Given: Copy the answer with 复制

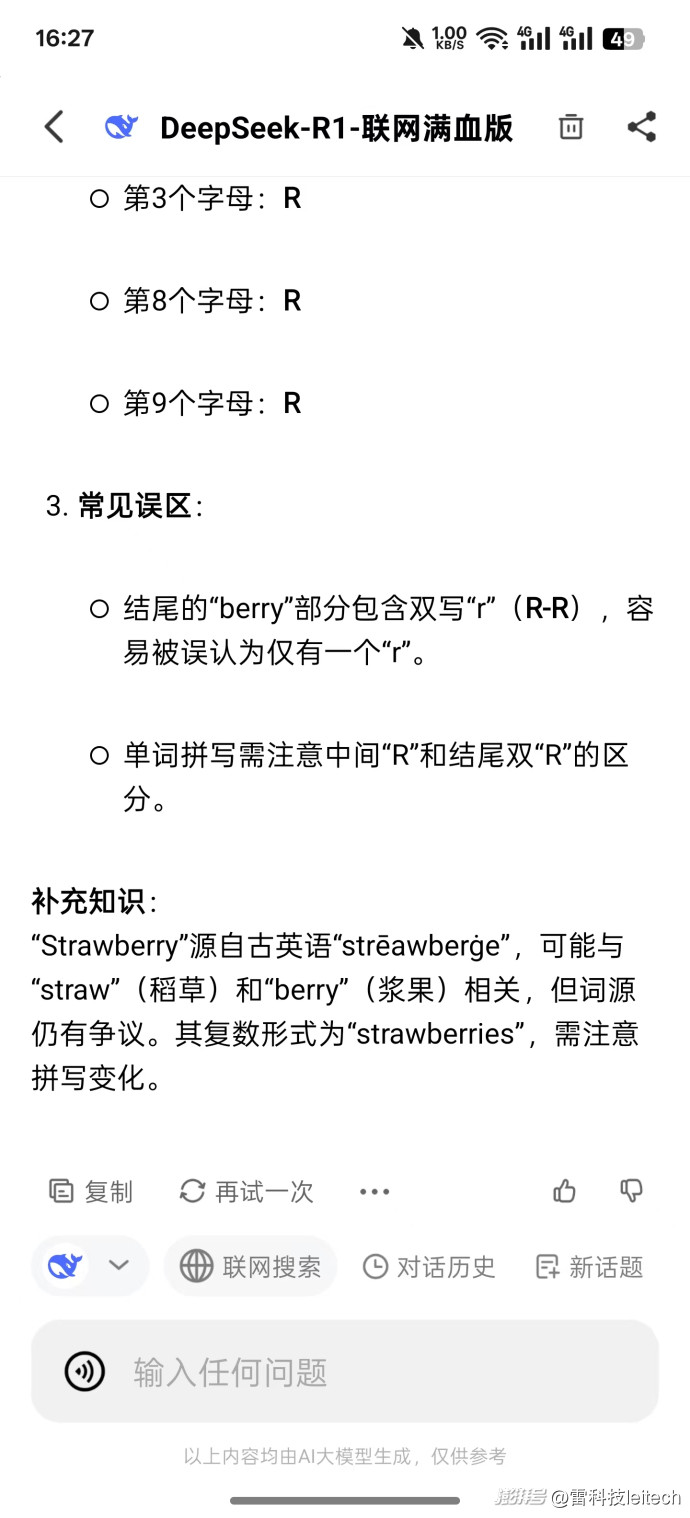Looking at the screenshot, I should point(91,1191).
